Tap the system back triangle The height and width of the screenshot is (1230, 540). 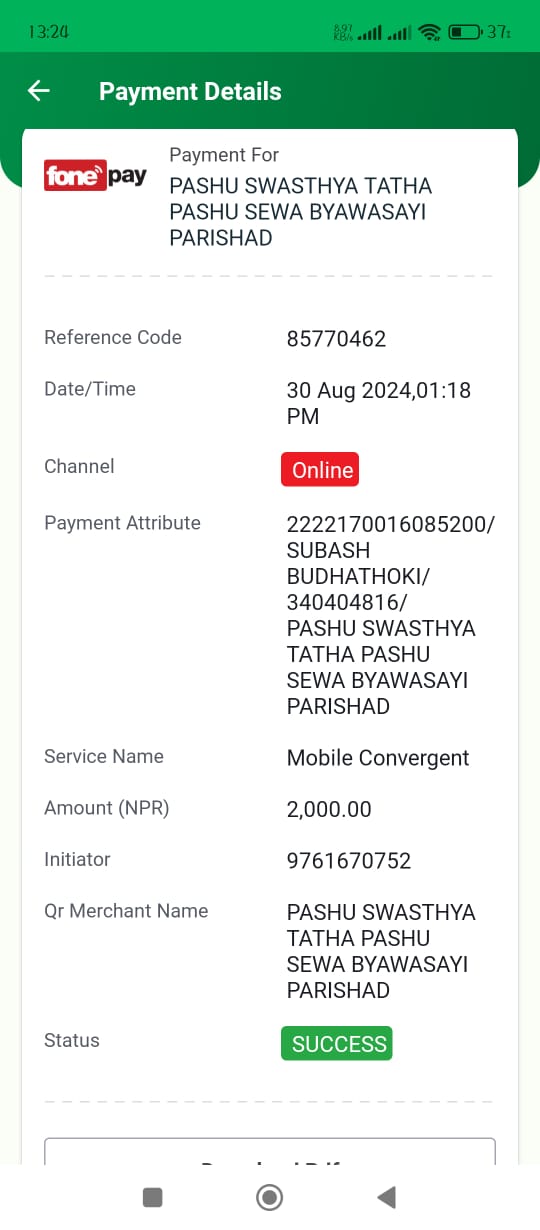point(386,1197)
